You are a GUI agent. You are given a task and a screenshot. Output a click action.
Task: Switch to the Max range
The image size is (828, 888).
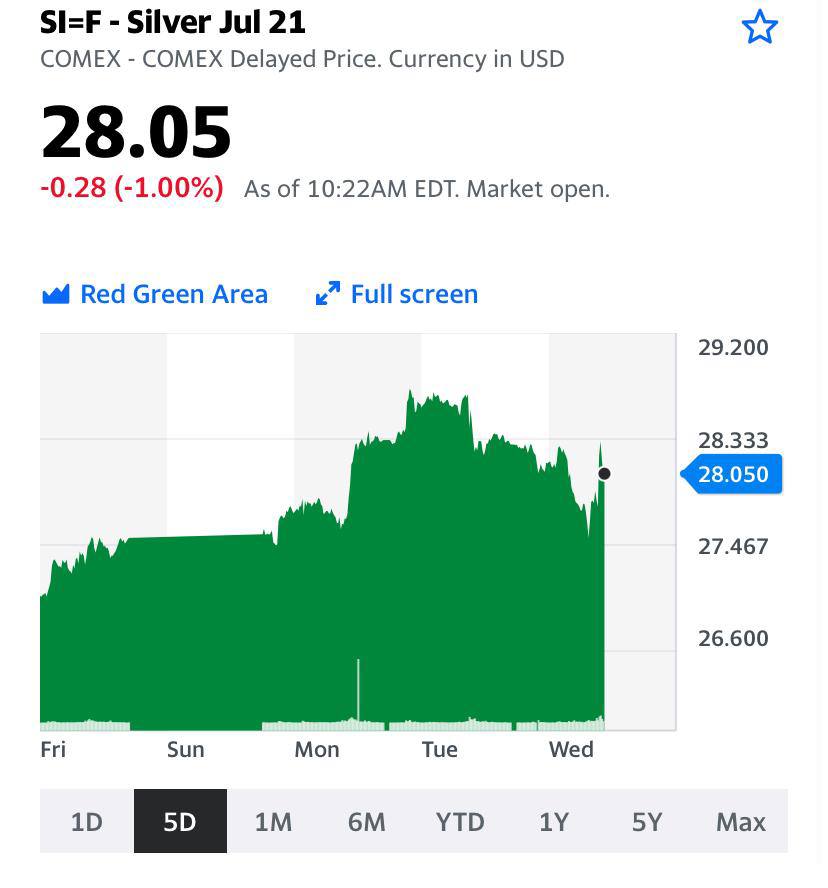click(x=741, y=822)
